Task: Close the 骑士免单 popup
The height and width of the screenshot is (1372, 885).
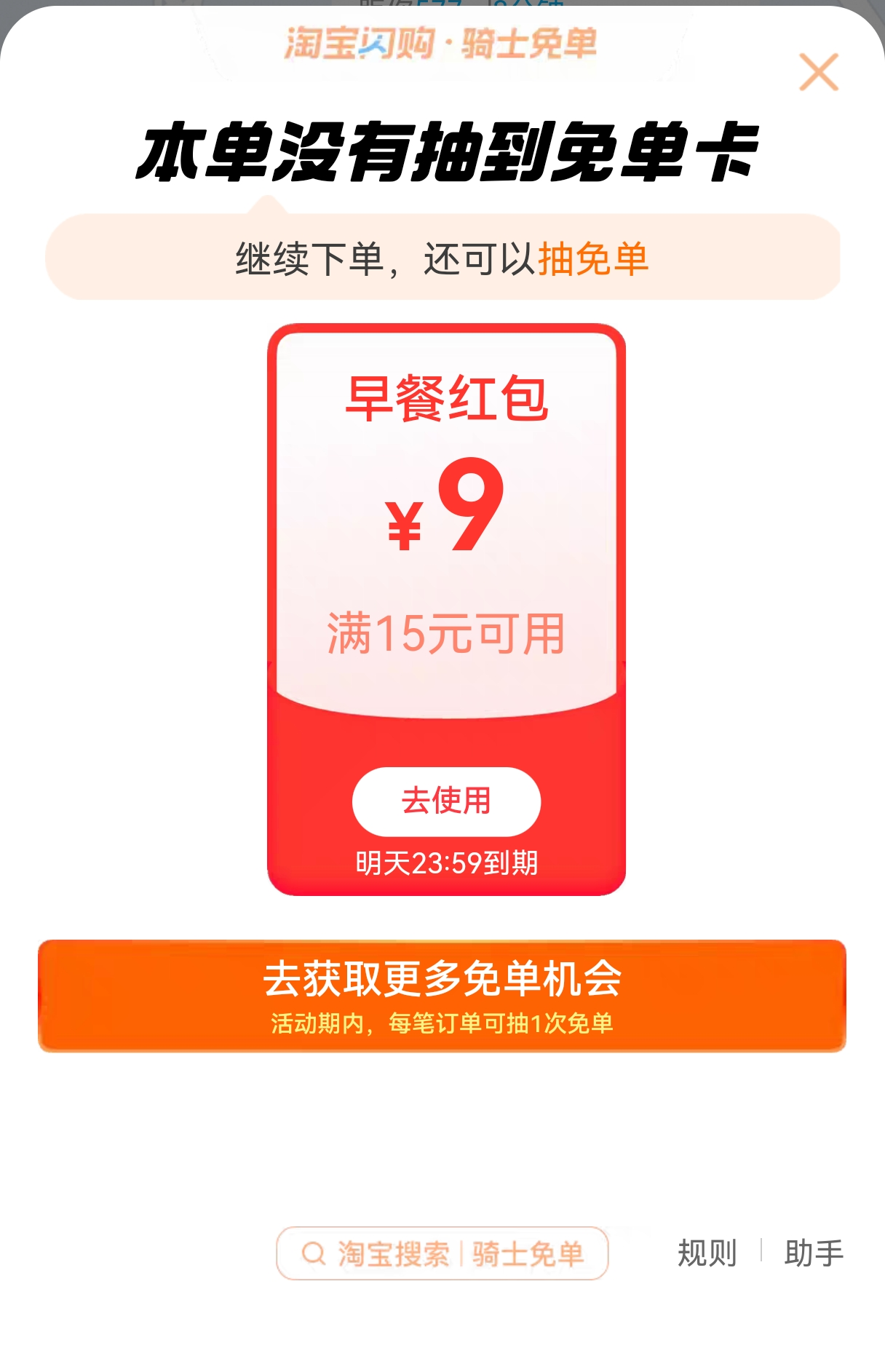Action: (x=819, y=72)
